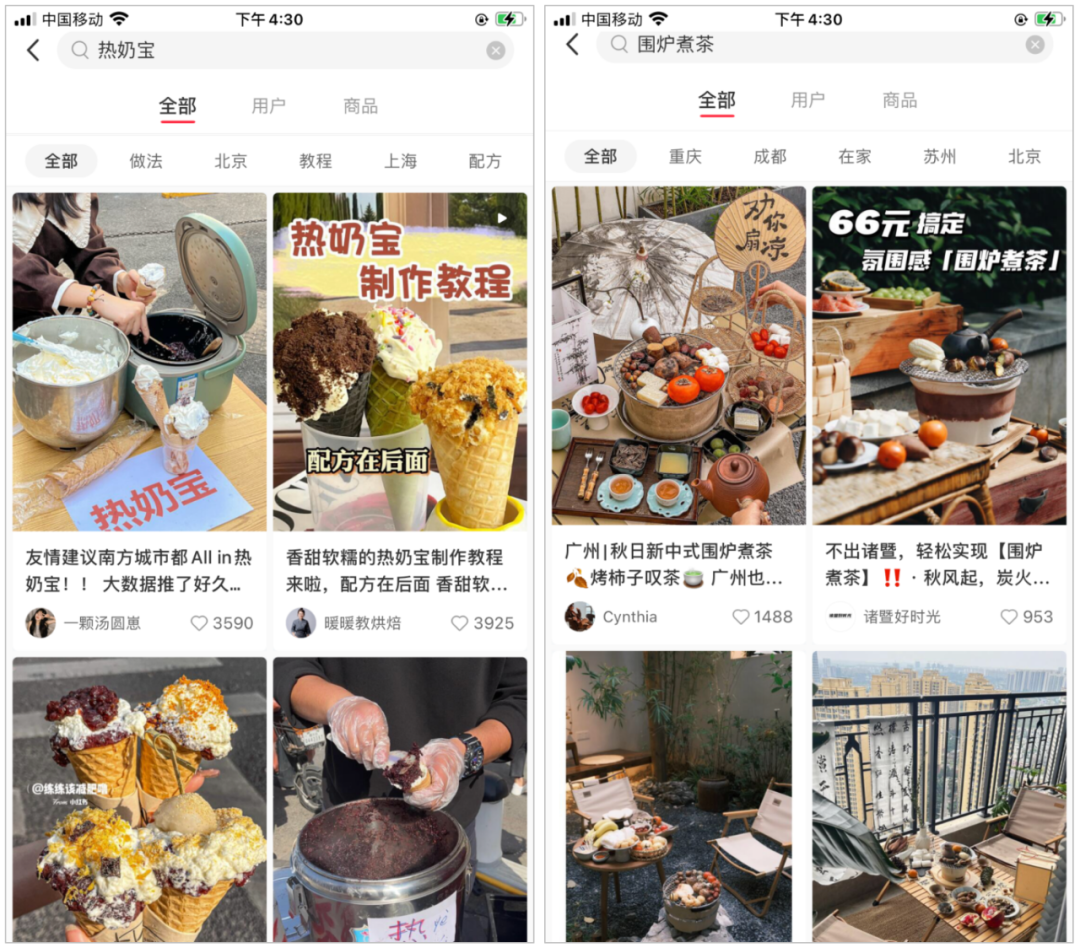Filter tea results by 成都

770,157
